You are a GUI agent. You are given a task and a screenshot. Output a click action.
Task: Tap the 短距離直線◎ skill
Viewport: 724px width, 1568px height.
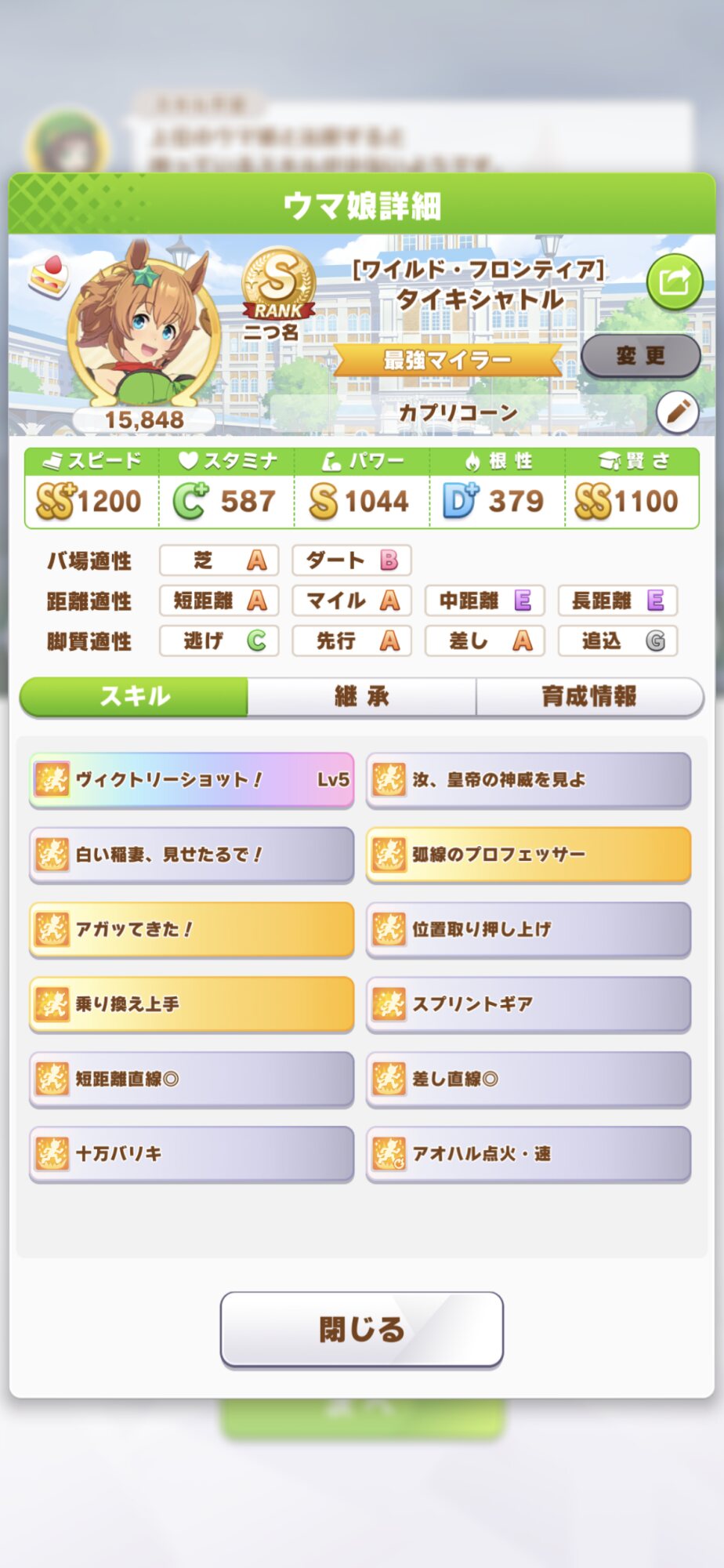[191, 1079]
